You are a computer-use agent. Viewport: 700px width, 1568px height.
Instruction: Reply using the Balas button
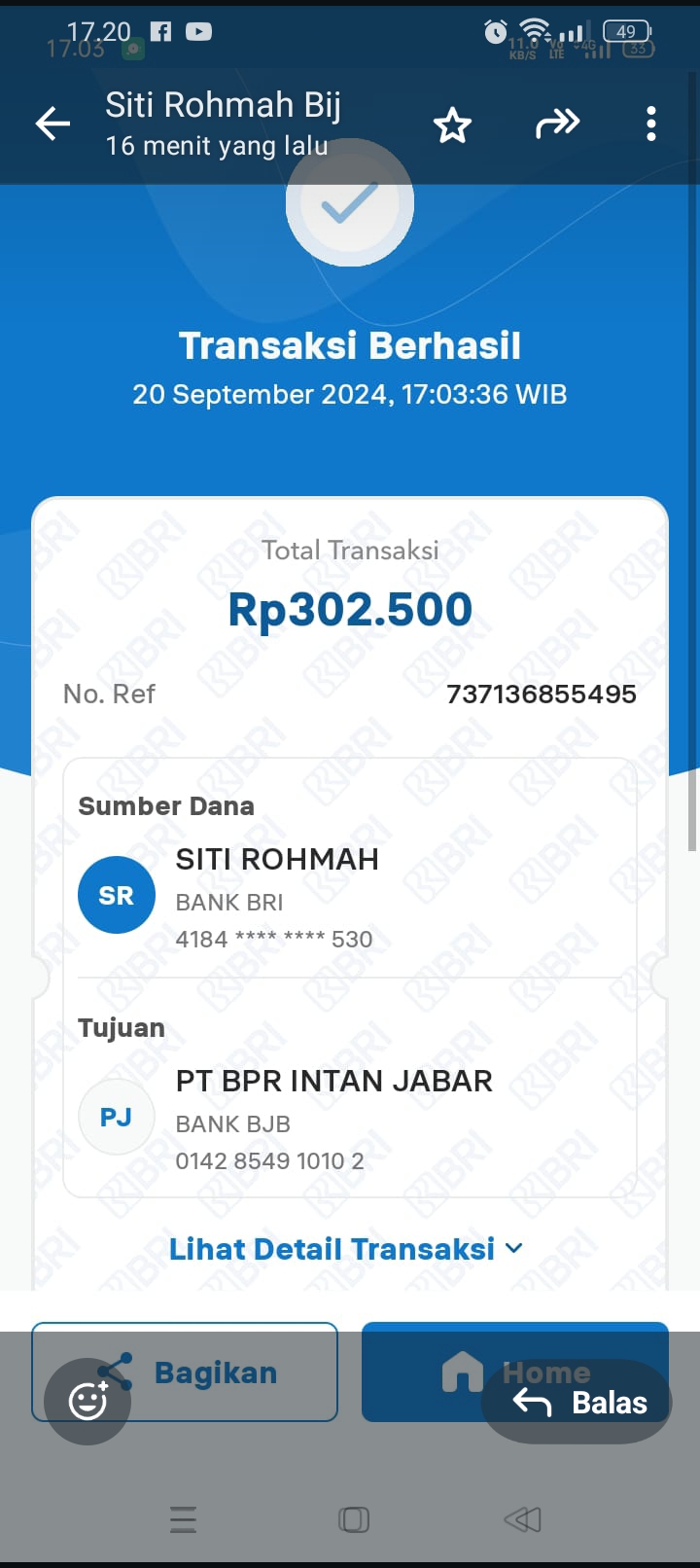click(577, 1401)
